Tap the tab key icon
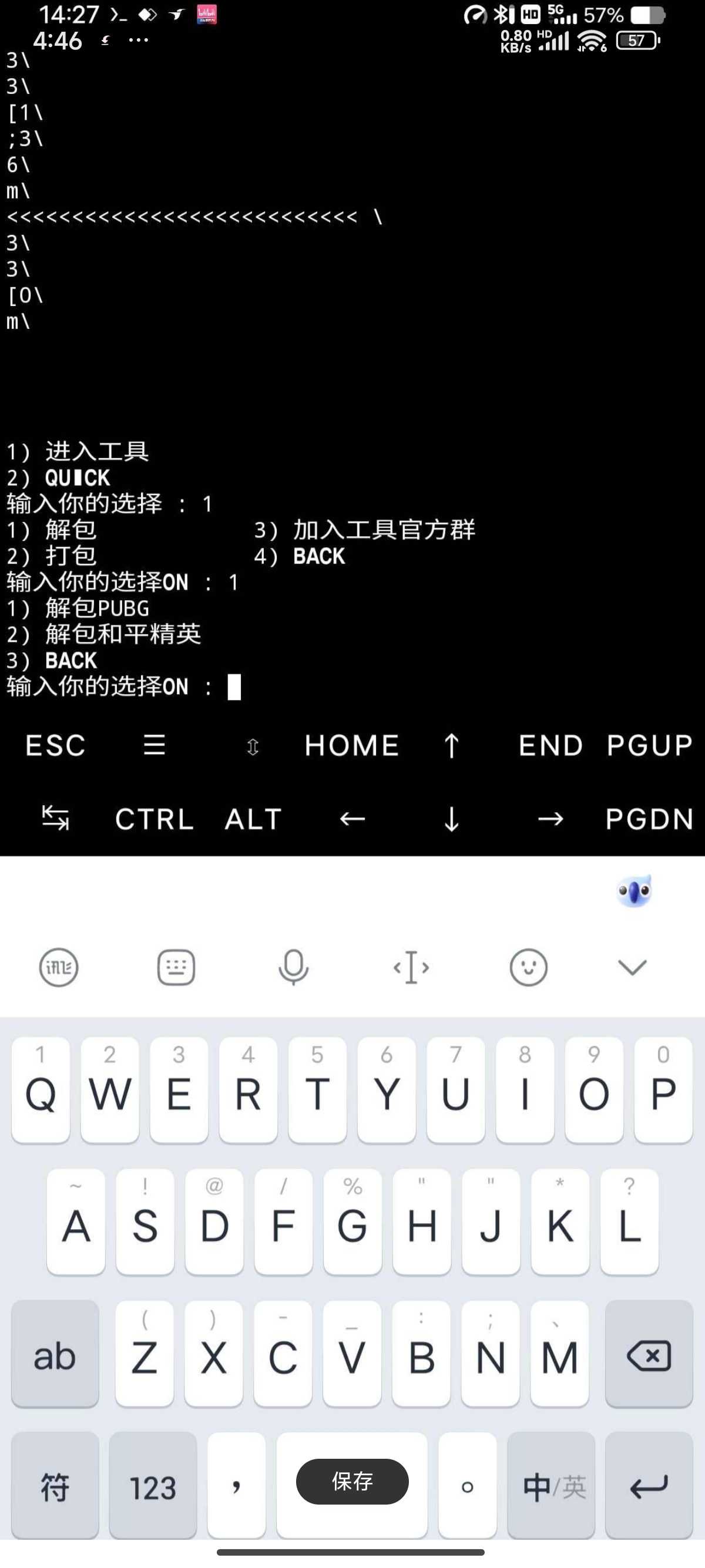705x1568 pixels. 55,818
